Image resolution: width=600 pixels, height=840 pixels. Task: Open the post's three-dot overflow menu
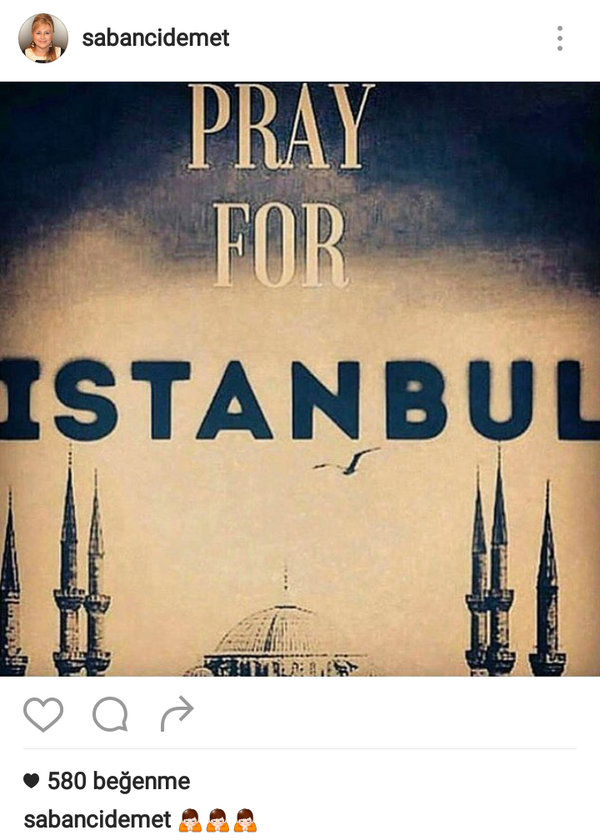click(559, 39)
